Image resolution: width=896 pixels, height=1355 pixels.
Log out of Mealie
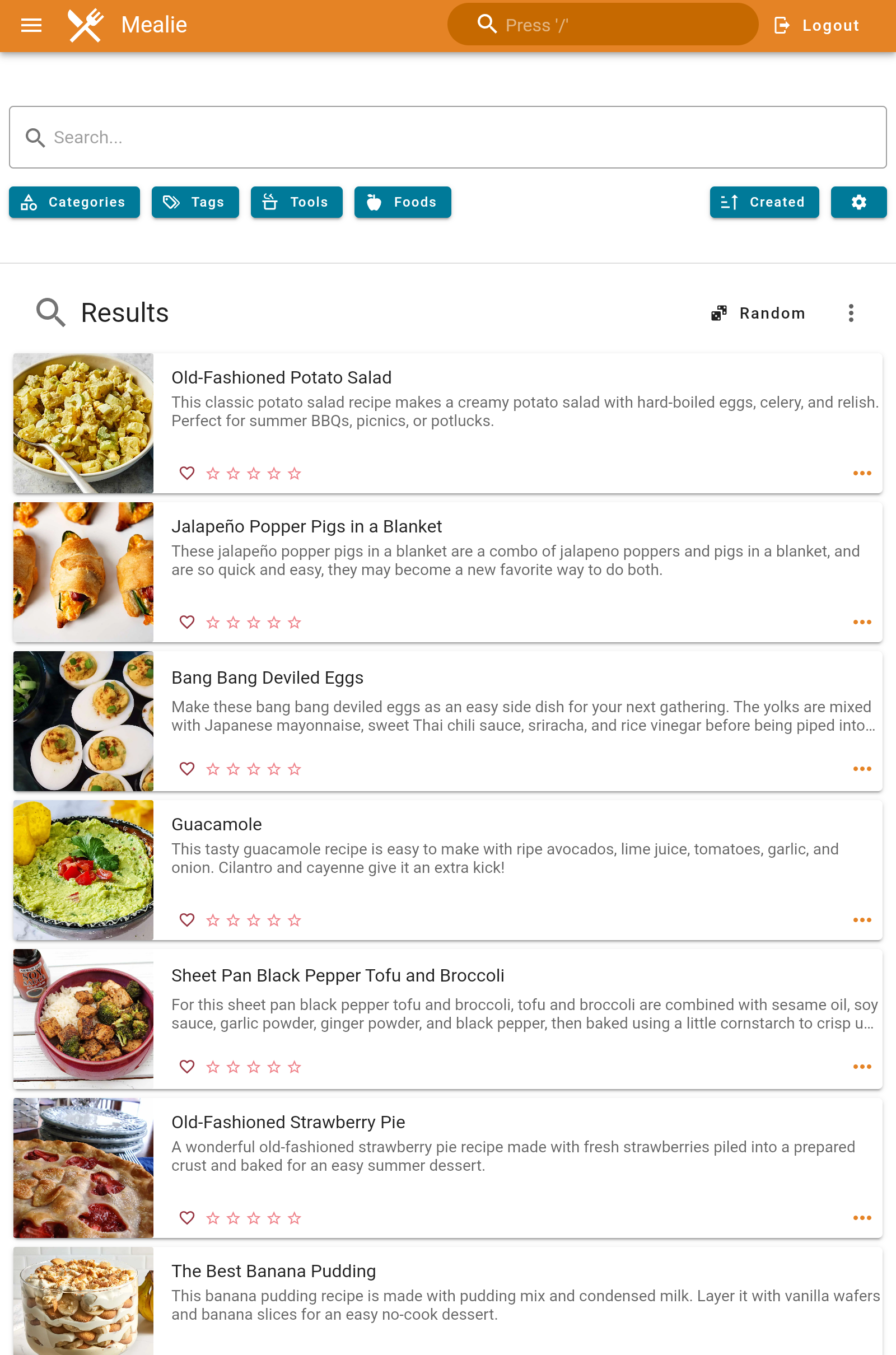tap(816, 25)
